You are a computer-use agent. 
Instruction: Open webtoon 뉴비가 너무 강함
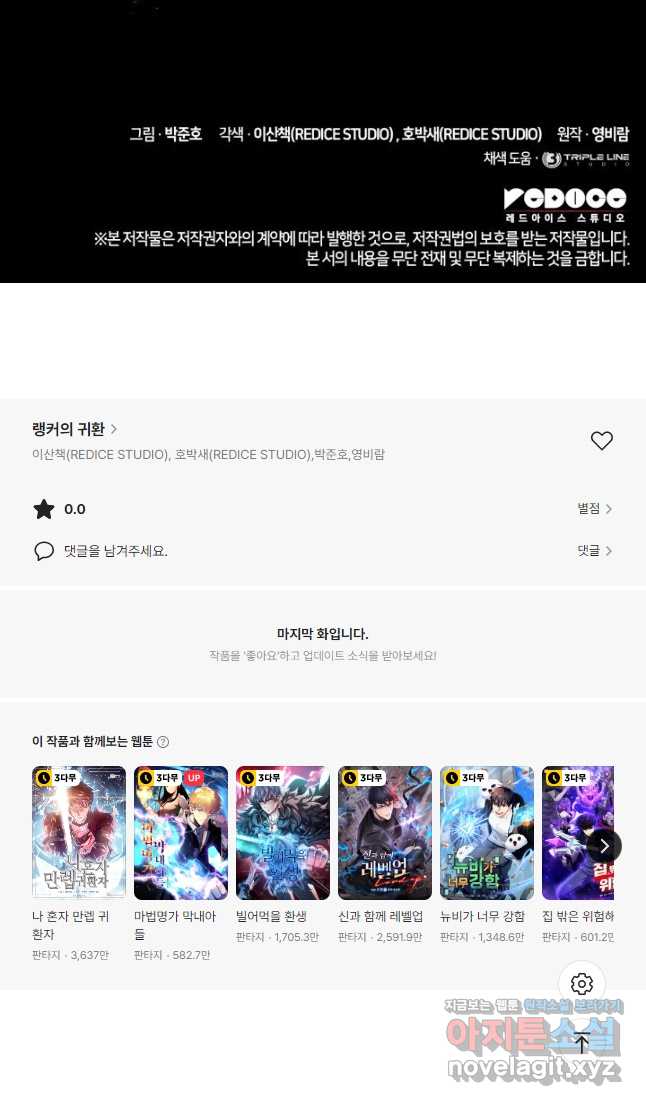pyautogui.click(x=487, y=833)
